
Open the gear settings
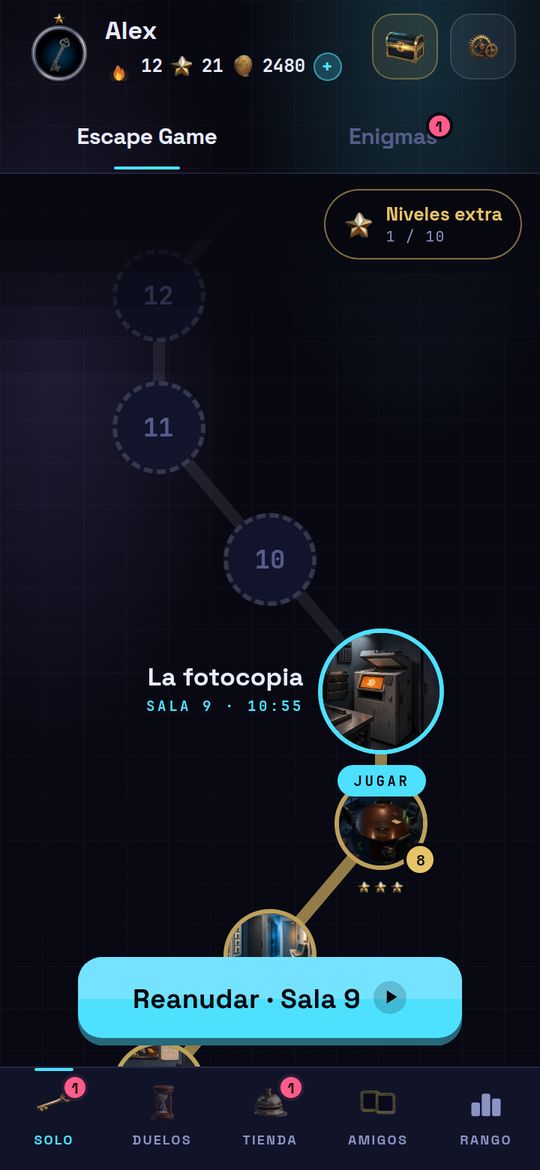click(x=483, y=46)
